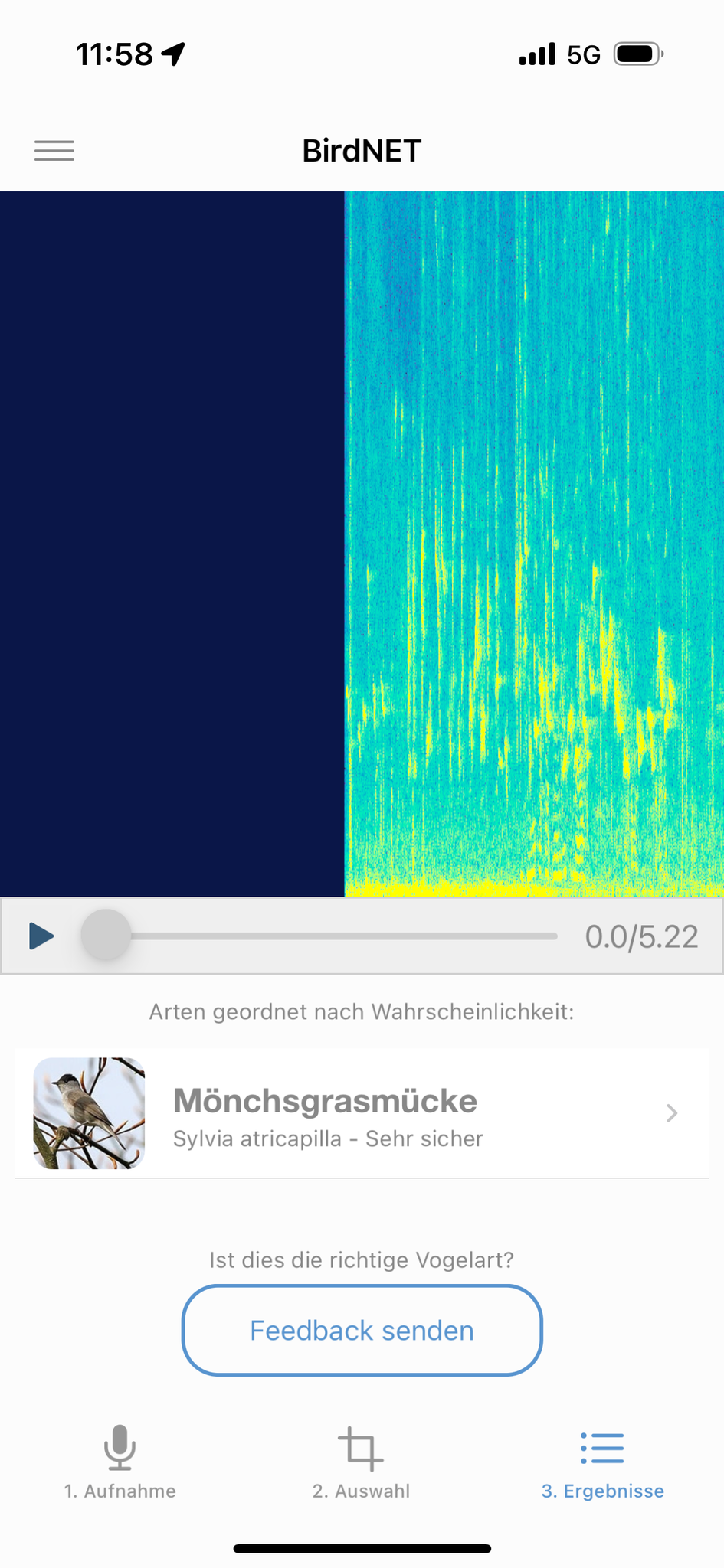This screenshot has width=724, height=1568.
Task: Switch to the Aufnahme tab
Action: [120, 1462]
